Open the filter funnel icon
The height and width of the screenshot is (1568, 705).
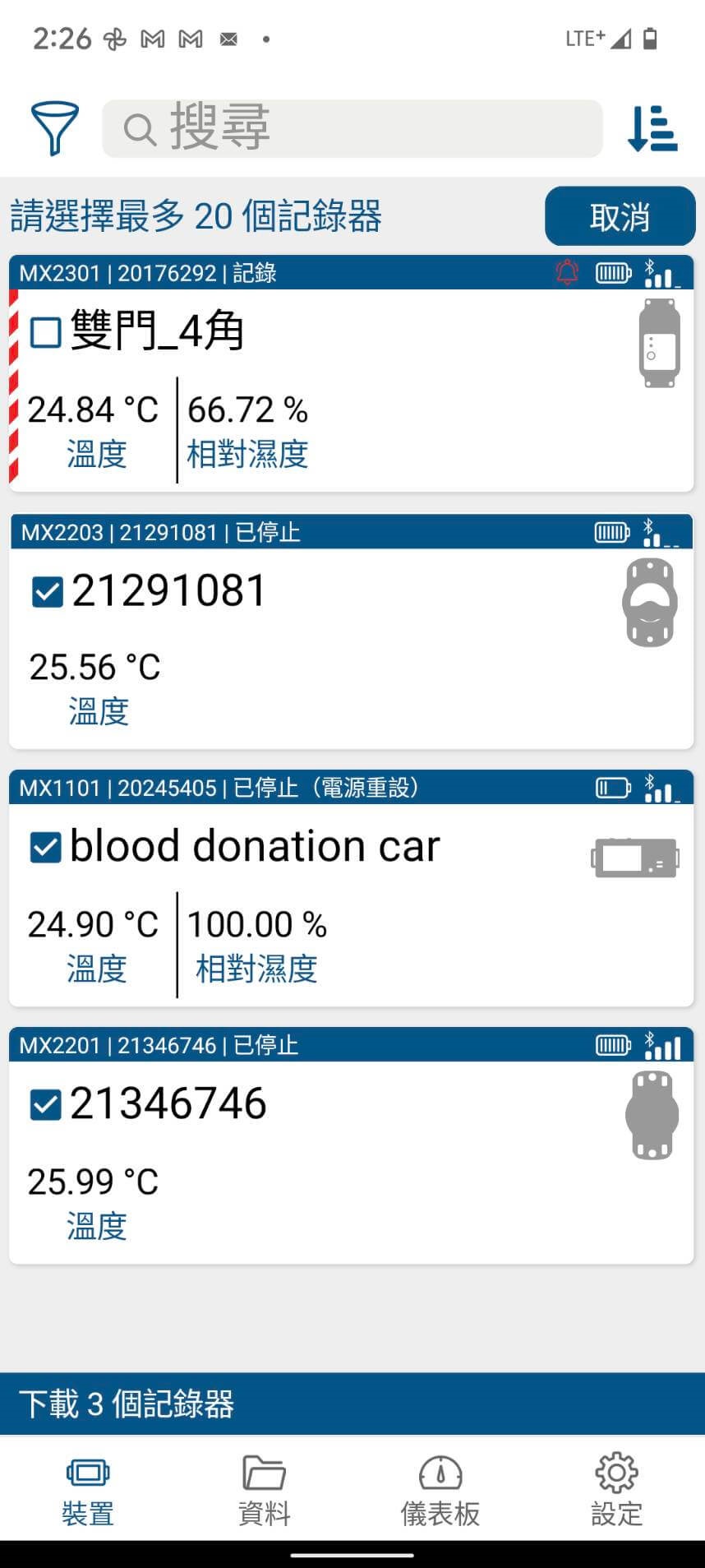54,128
